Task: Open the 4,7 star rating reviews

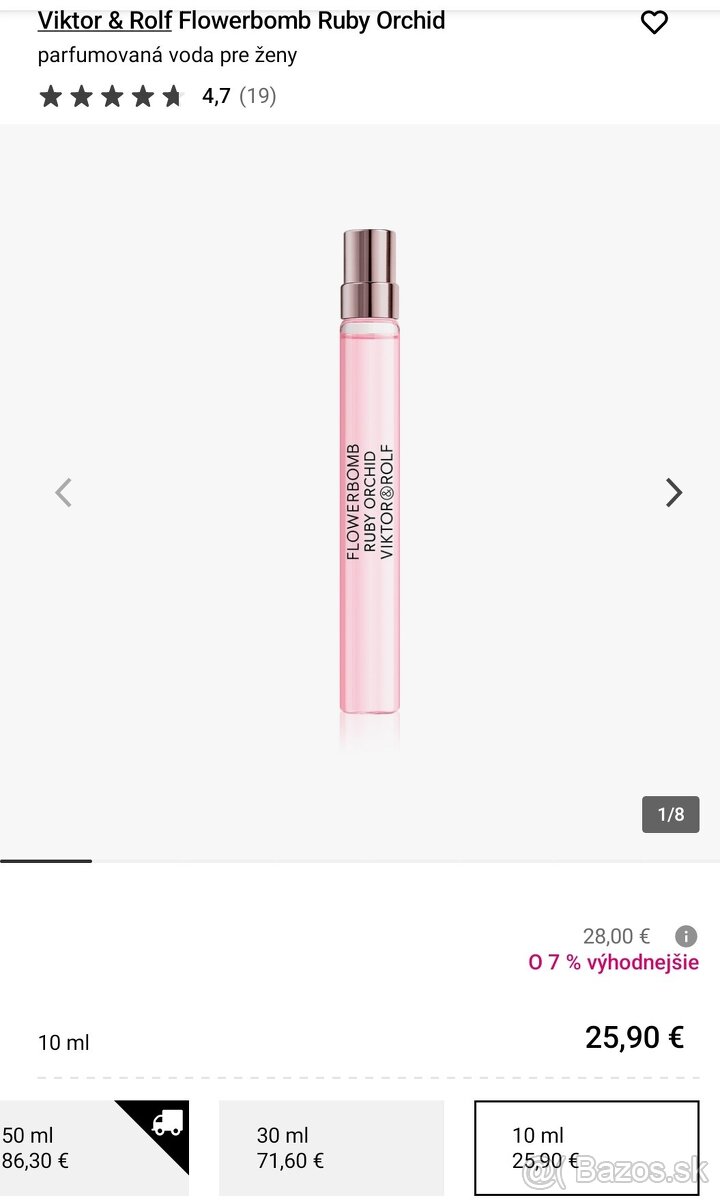Action: pyautogui.click(x=157, y=96)
